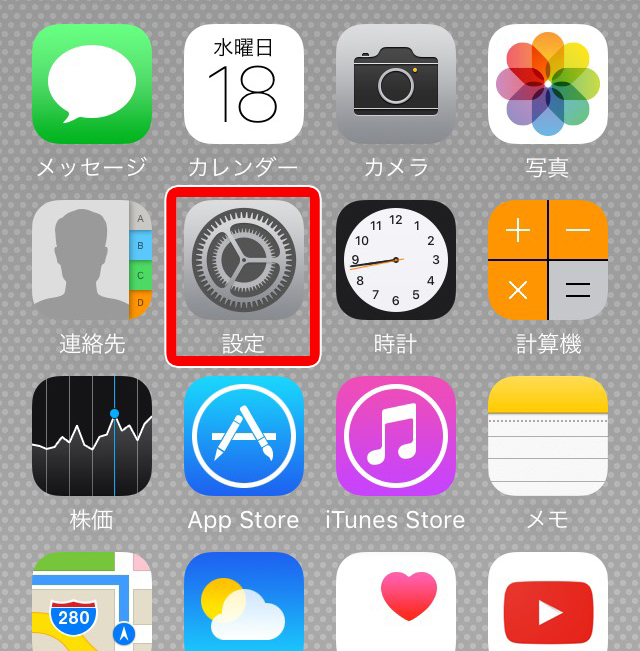640x651 pixels.
Task: Open the App Store
Action: tap(244, 436)
